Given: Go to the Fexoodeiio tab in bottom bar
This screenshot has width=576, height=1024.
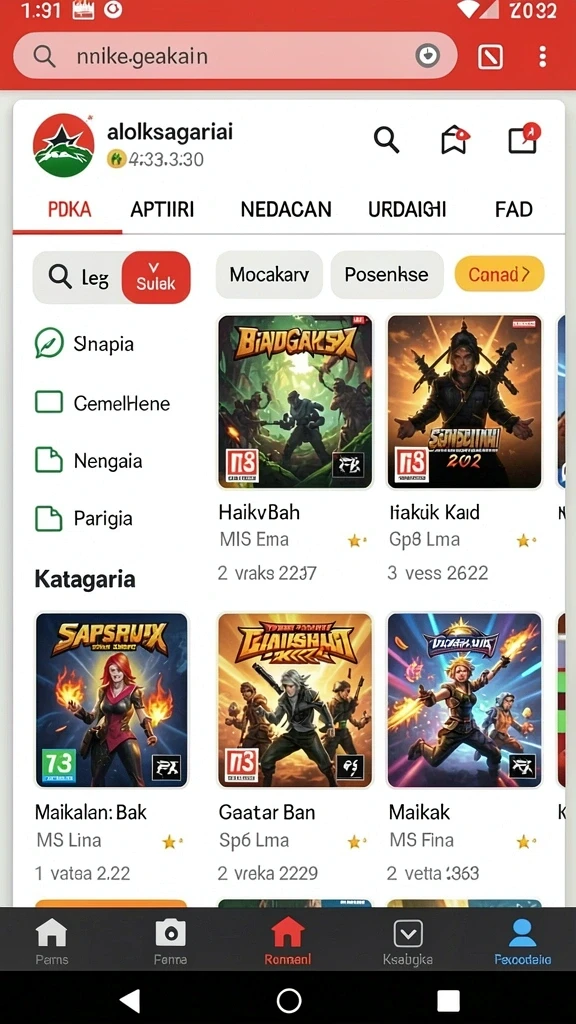Looking at the screenshot, I should [x=522, y=941].
